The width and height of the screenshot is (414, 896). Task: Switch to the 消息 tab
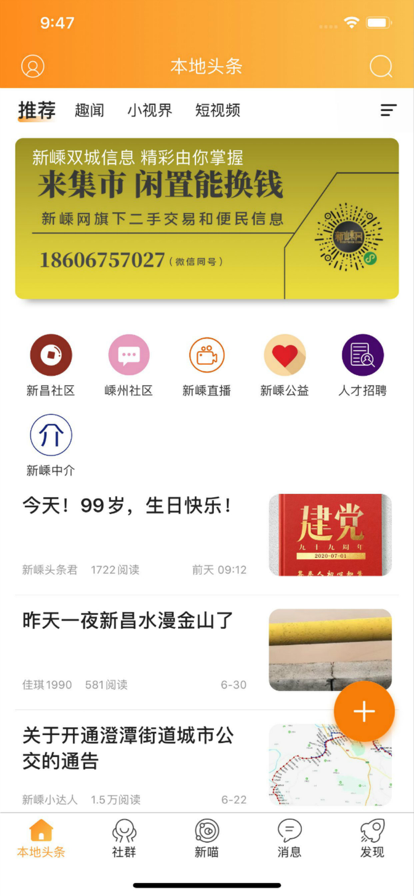click(289, 838)
